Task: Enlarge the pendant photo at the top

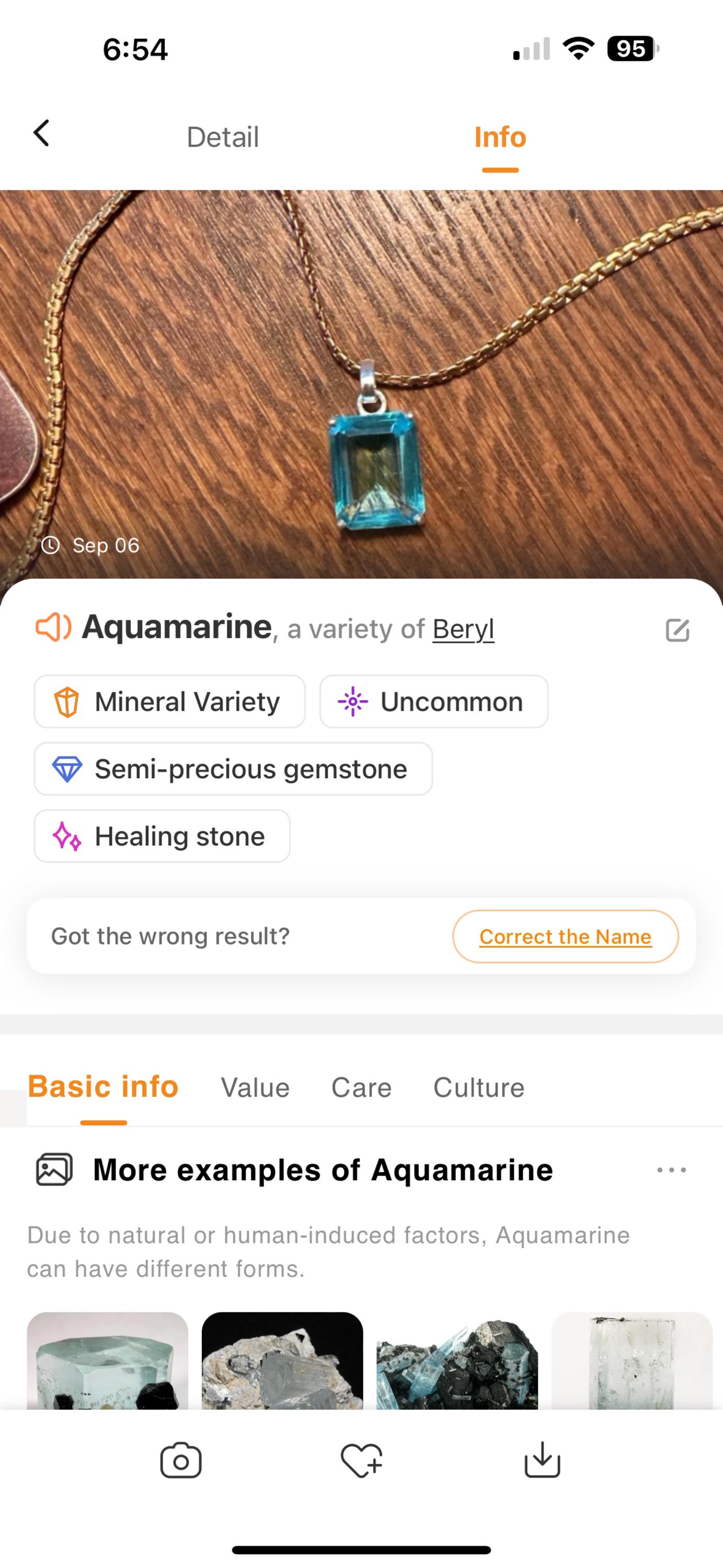Action: pyautogui.click(x=362, y=385)
